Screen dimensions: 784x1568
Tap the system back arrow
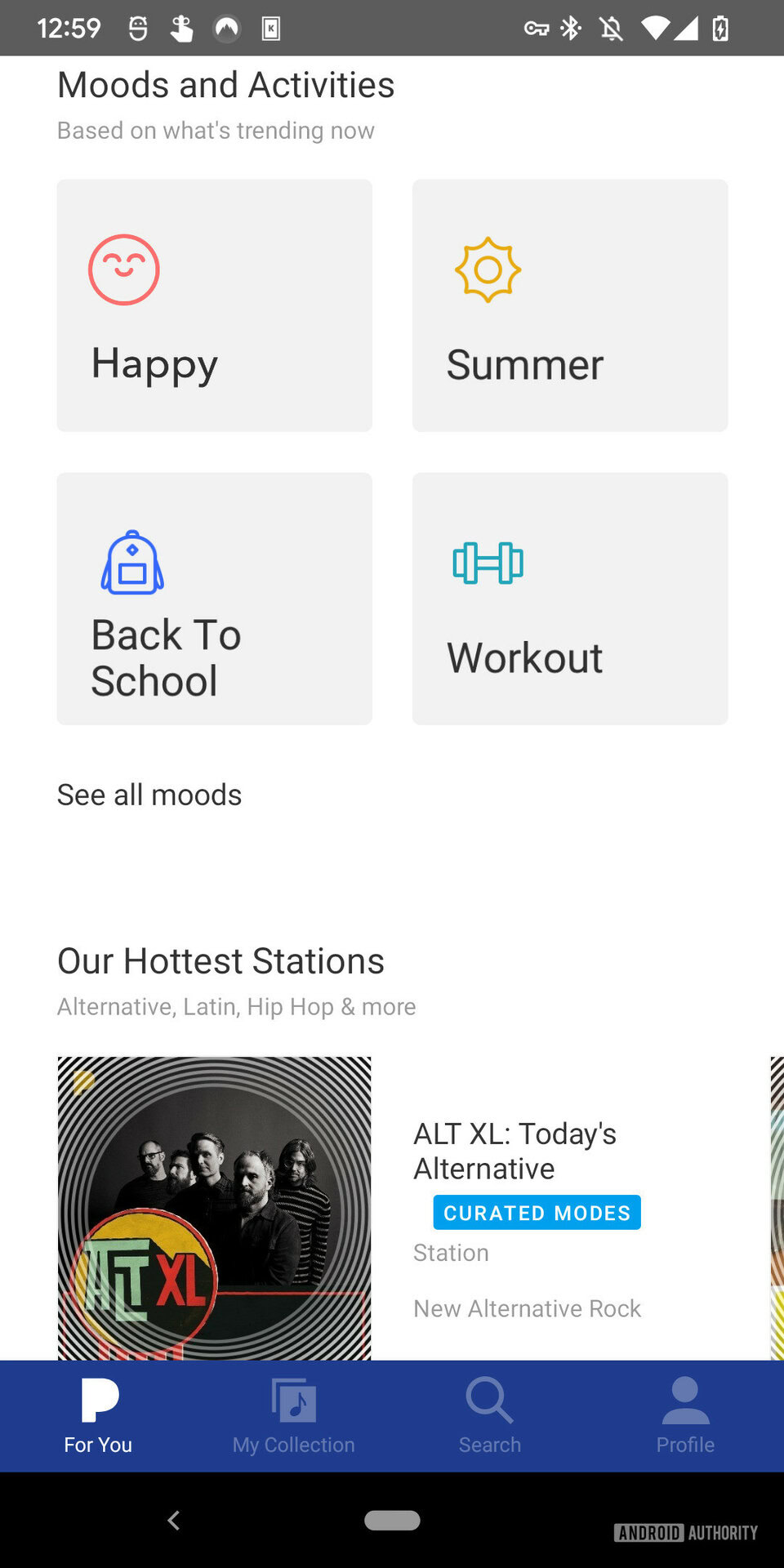(173, 1520)
